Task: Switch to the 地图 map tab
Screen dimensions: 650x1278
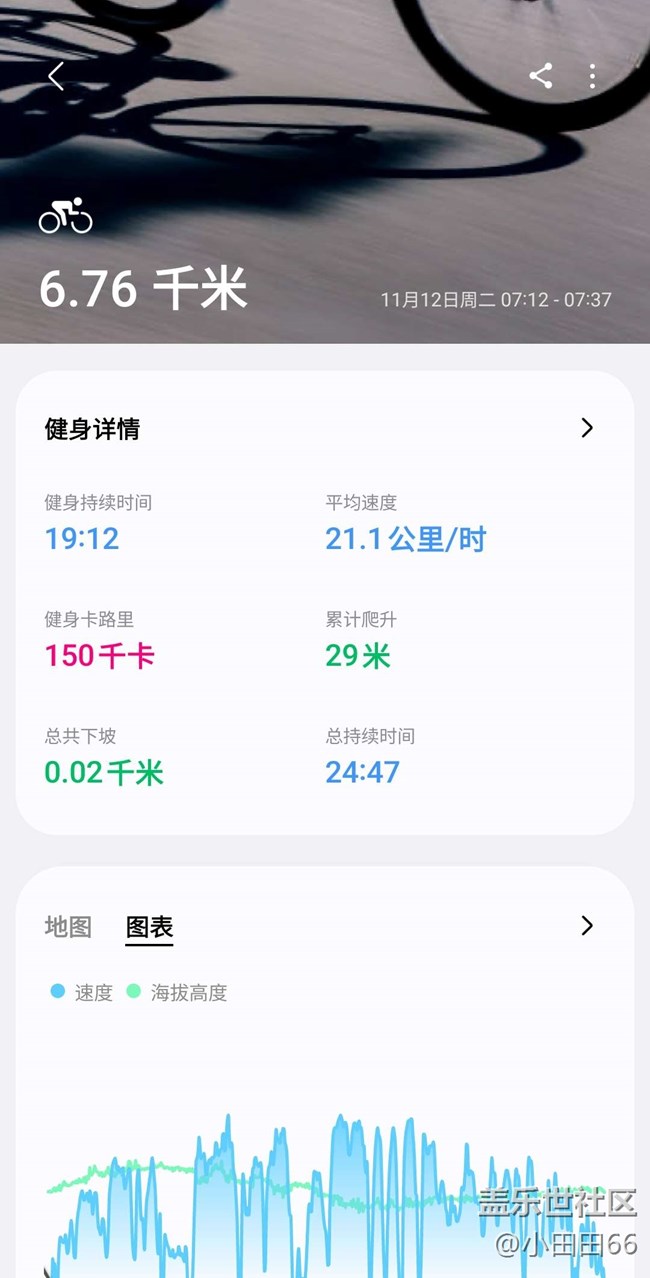Action: (68, 927)
